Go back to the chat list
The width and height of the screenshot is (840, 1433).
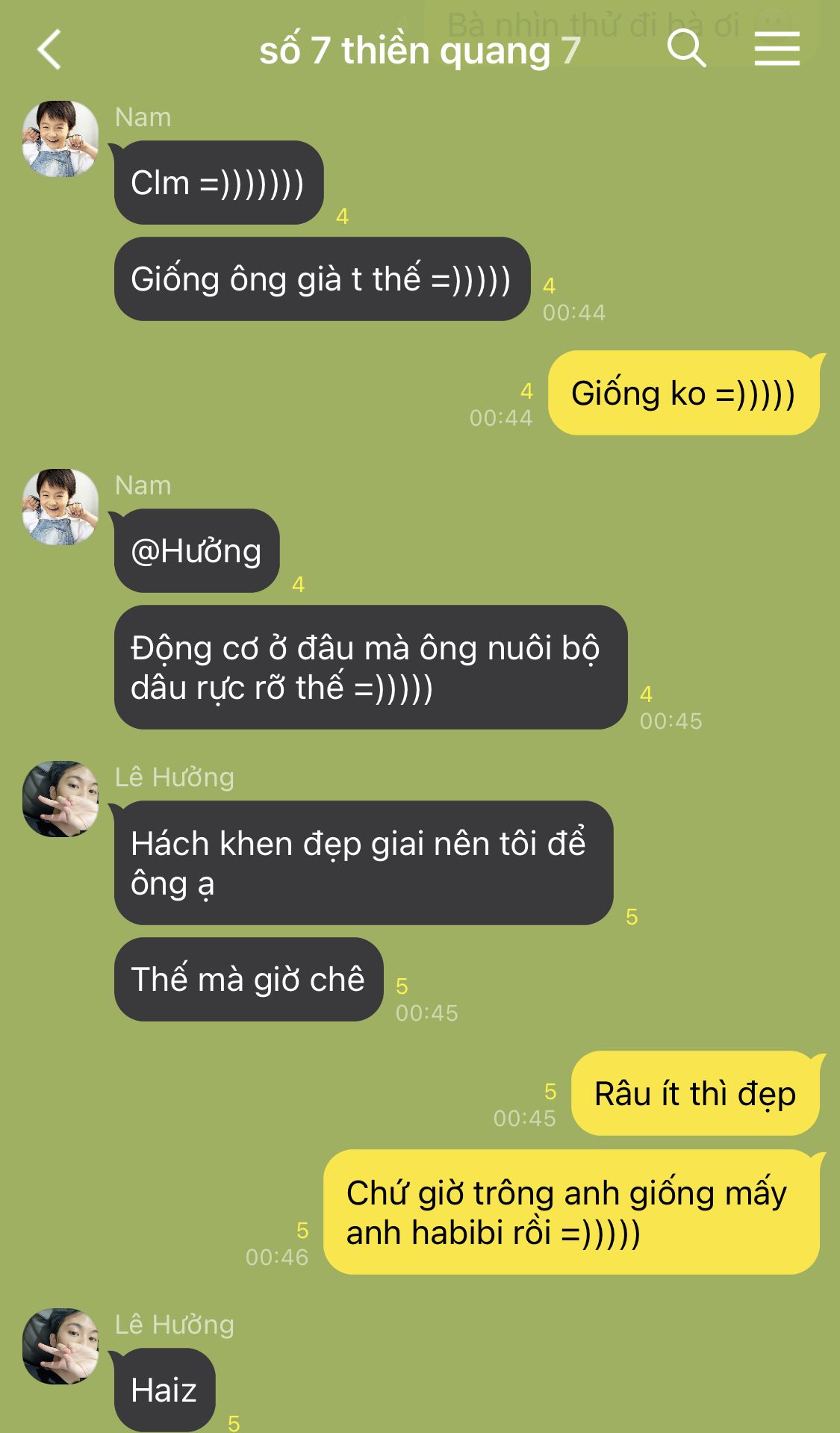[x=49, y=50]
